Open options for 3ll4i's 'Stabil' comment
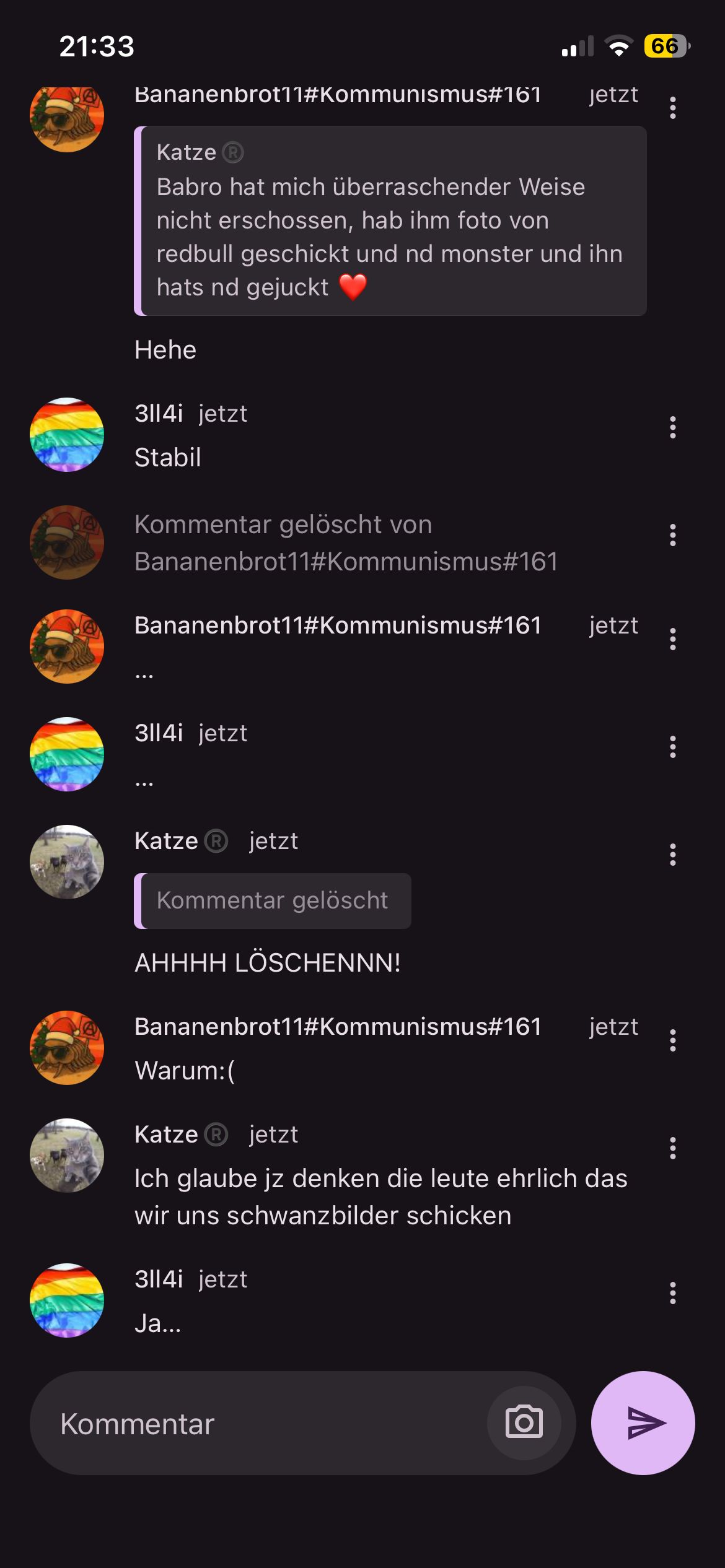The height and width of the screenshot is (1568, 725). [x=672, y=427]
